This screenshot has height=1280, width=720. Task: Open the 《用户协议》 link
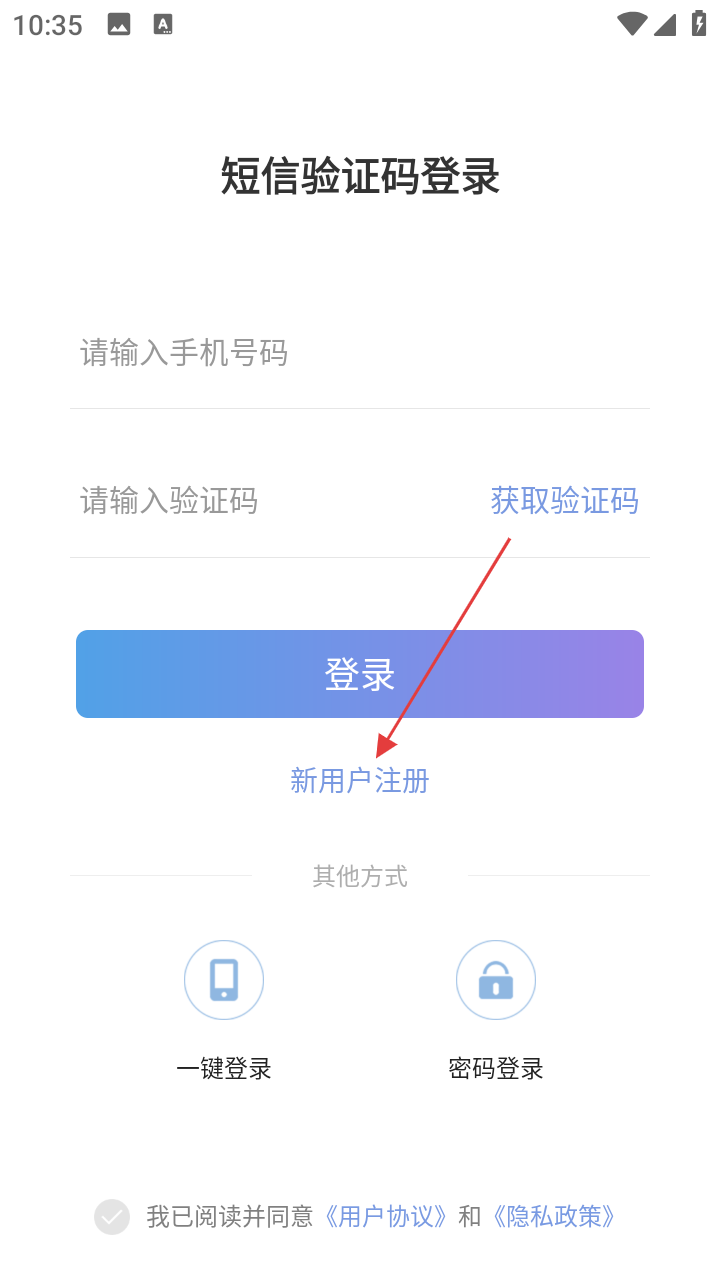(x=386, y=1217)
